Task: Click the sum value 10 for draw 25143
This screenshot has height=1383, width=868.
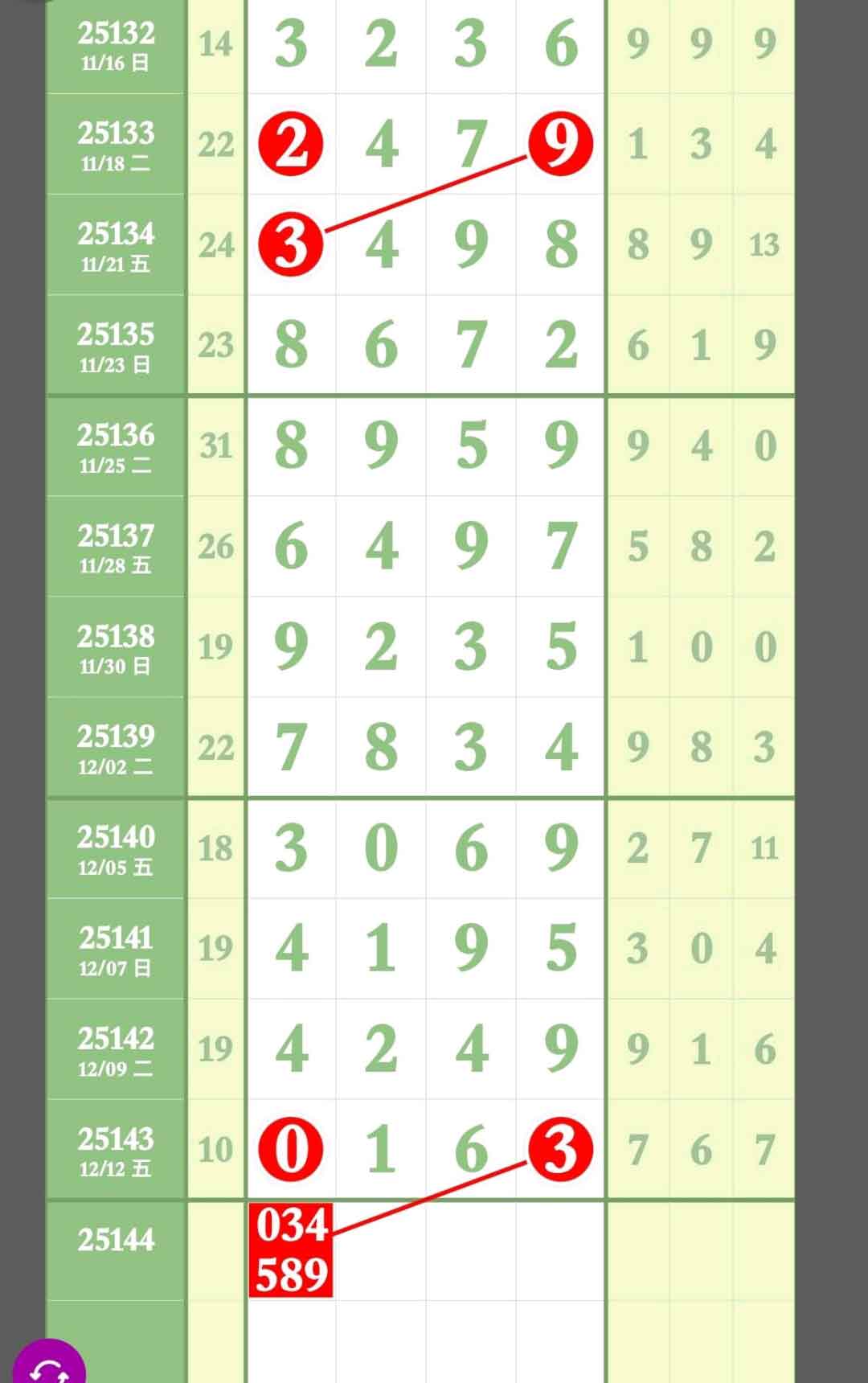Action: point(215,1147)
